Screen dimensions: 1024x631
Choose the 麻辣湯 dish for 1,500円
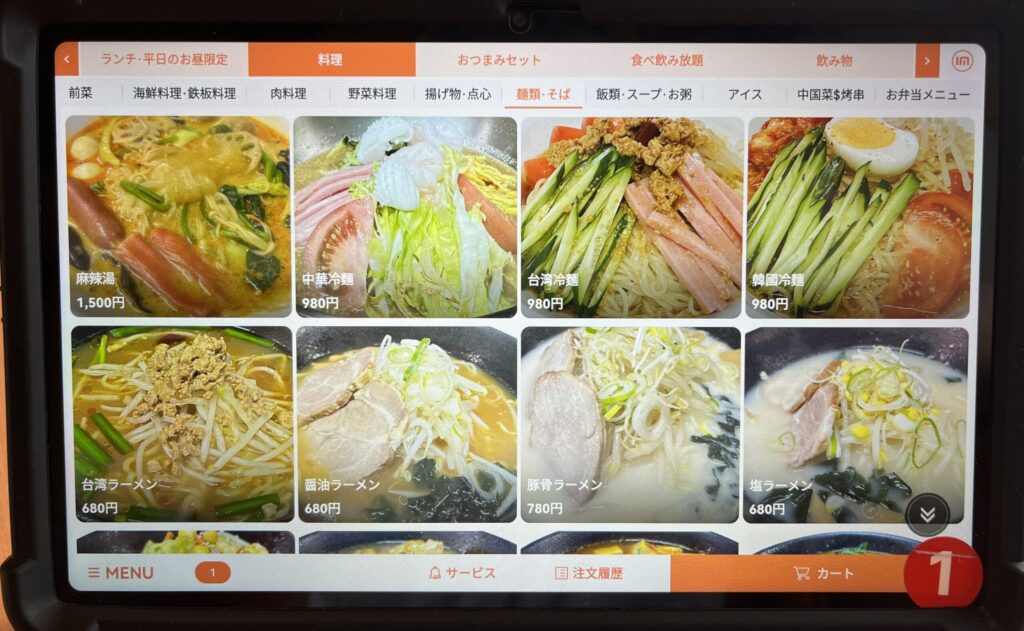[x=178, y=217]
